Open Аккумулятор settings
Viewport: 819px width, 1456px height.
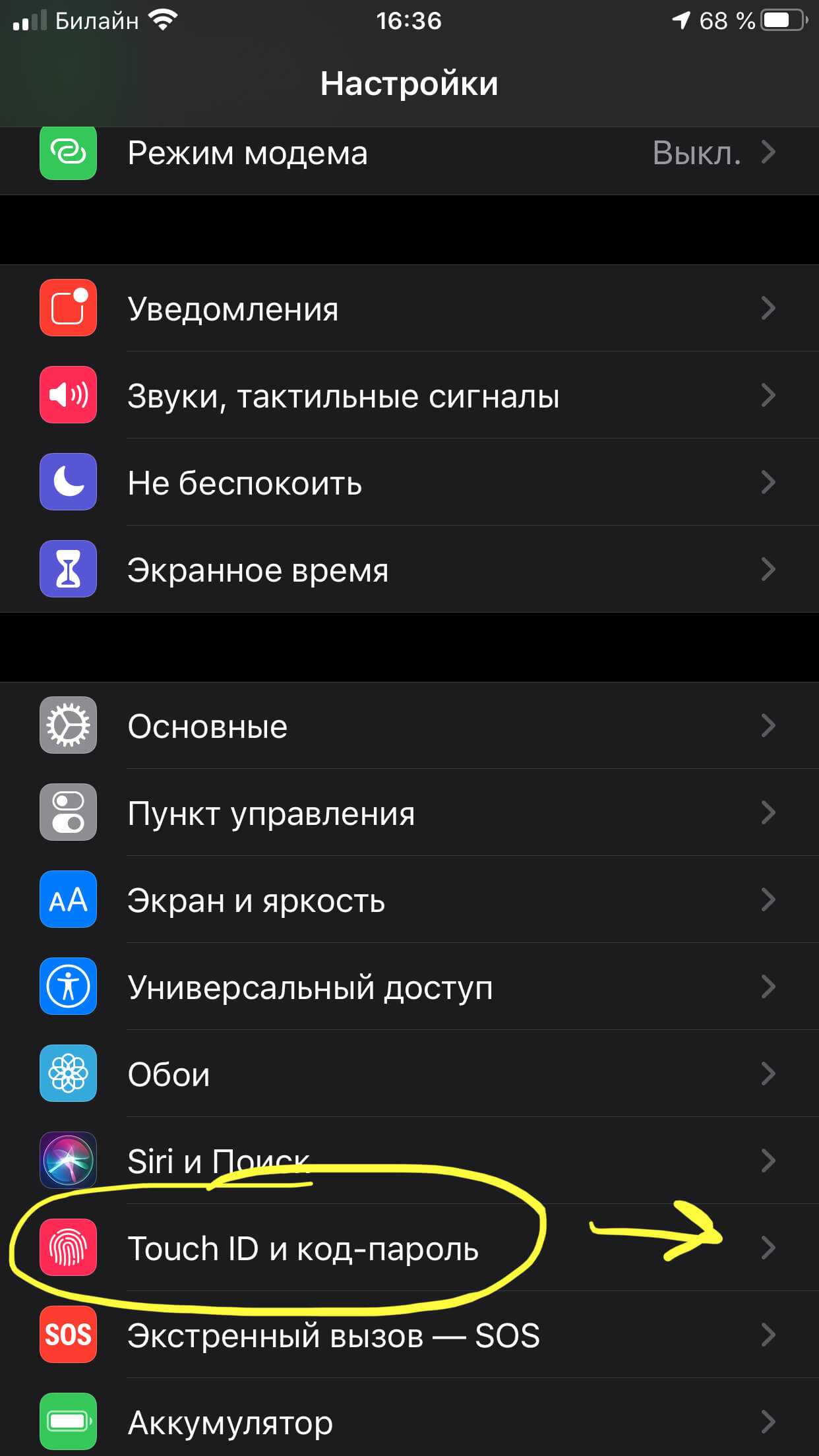(x=409, y=1422)
